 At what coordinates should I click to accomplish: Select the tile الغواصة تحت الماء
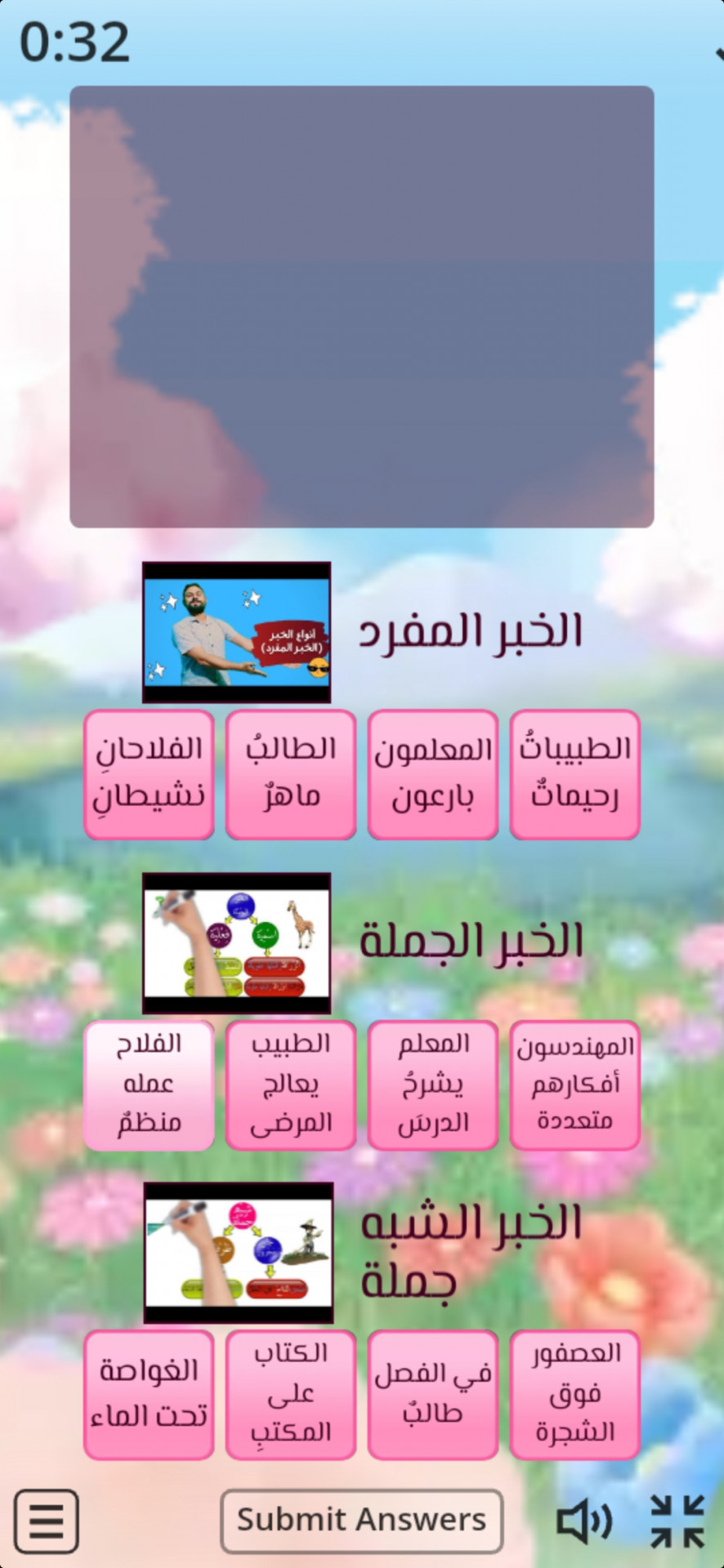coord(149,1395)
